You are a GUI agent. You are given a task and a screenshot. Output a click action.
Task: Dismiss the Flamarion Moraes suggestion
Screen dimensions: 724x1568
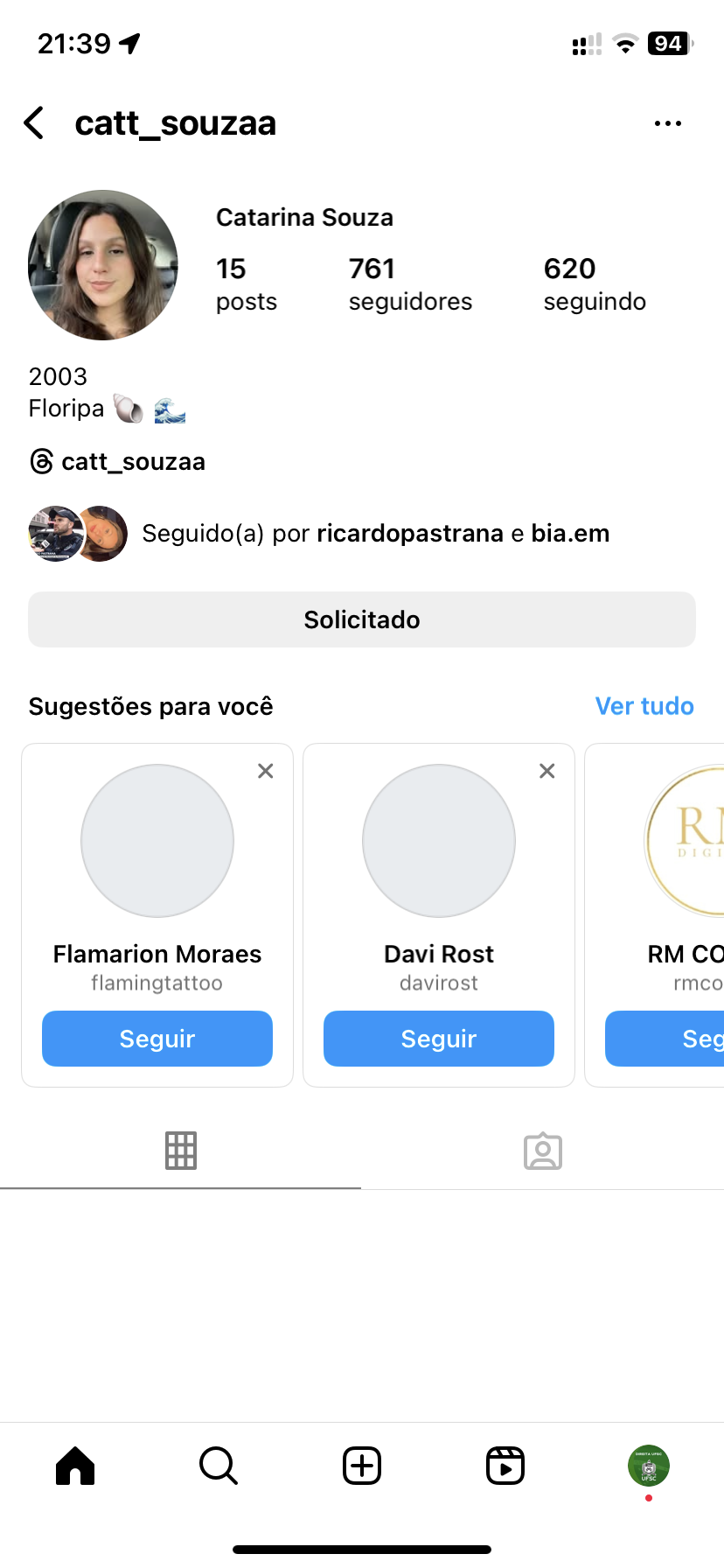pos(266,771)
